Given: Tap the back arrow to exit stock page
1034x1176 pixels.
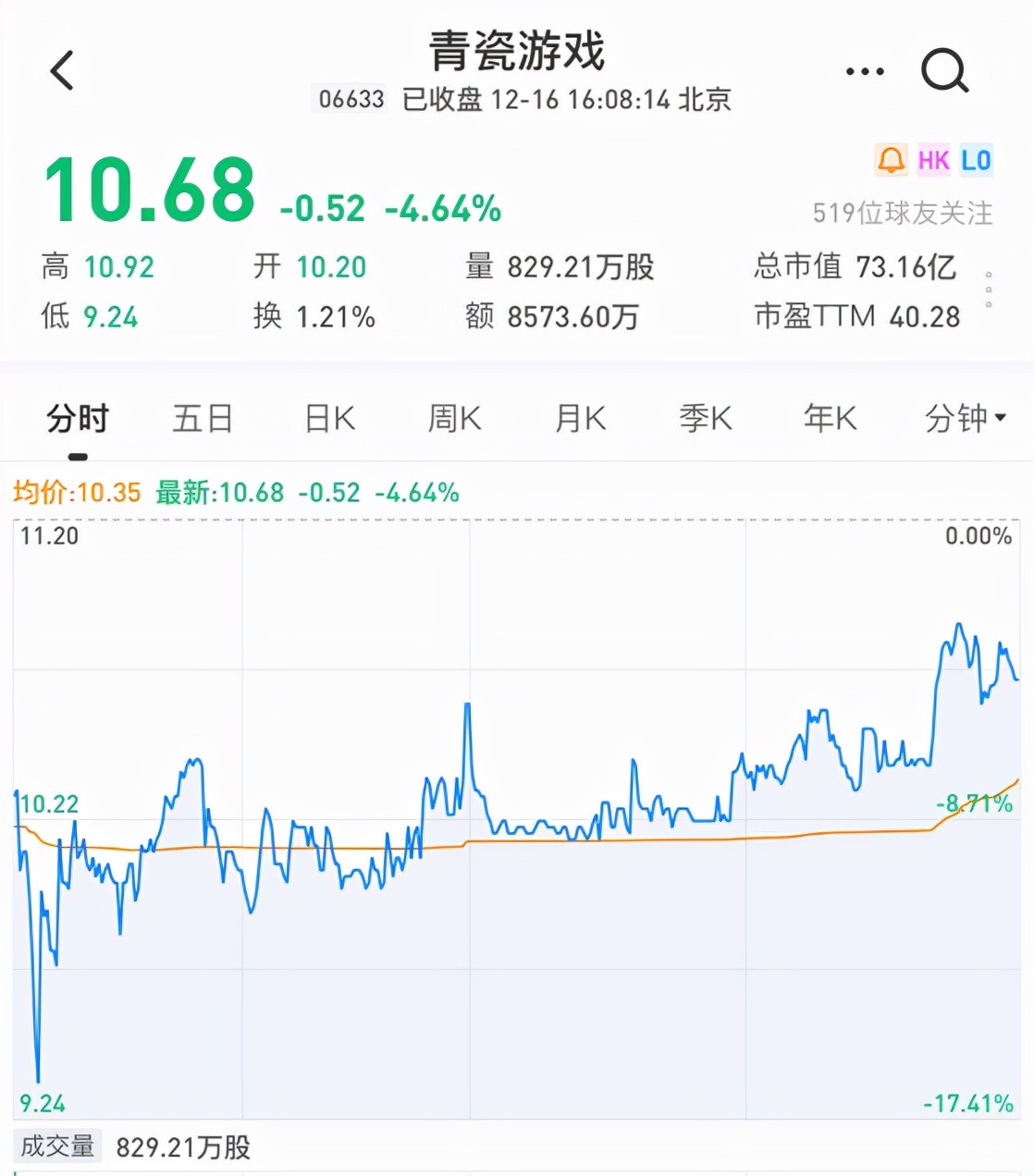Looking at the screenshot, I should [x=62, y=70].
